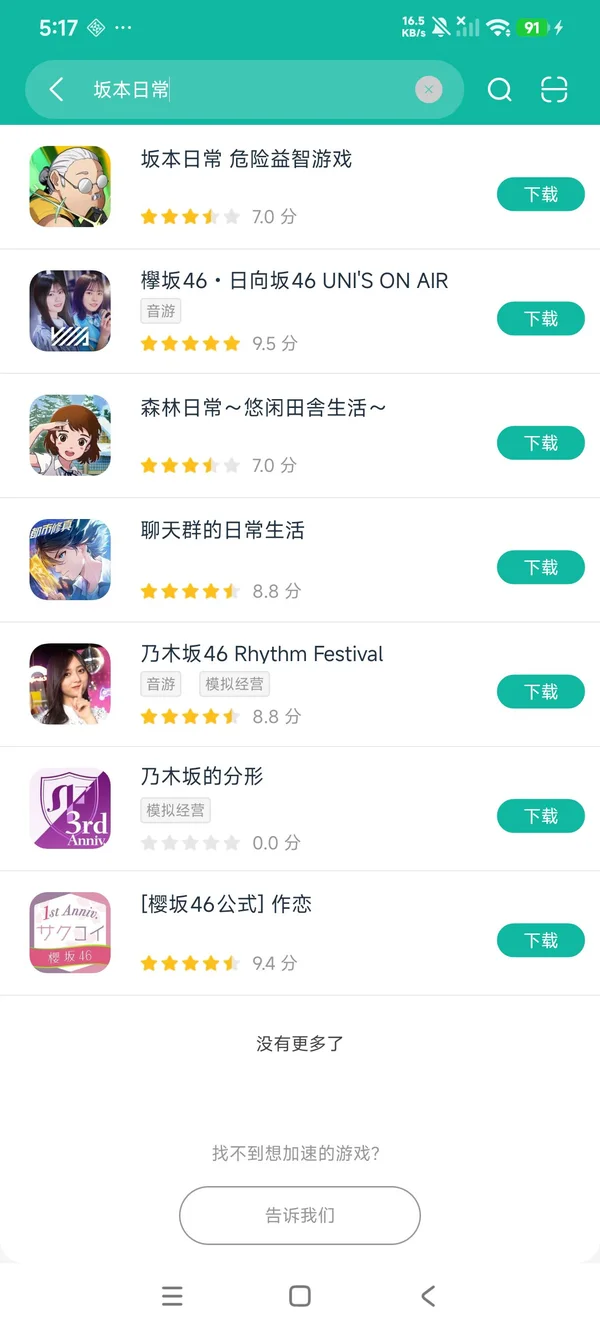Download 欅坂46・日向坂46 UNI'S ON AIR
600x1333 pixels.
pos(540,318)
